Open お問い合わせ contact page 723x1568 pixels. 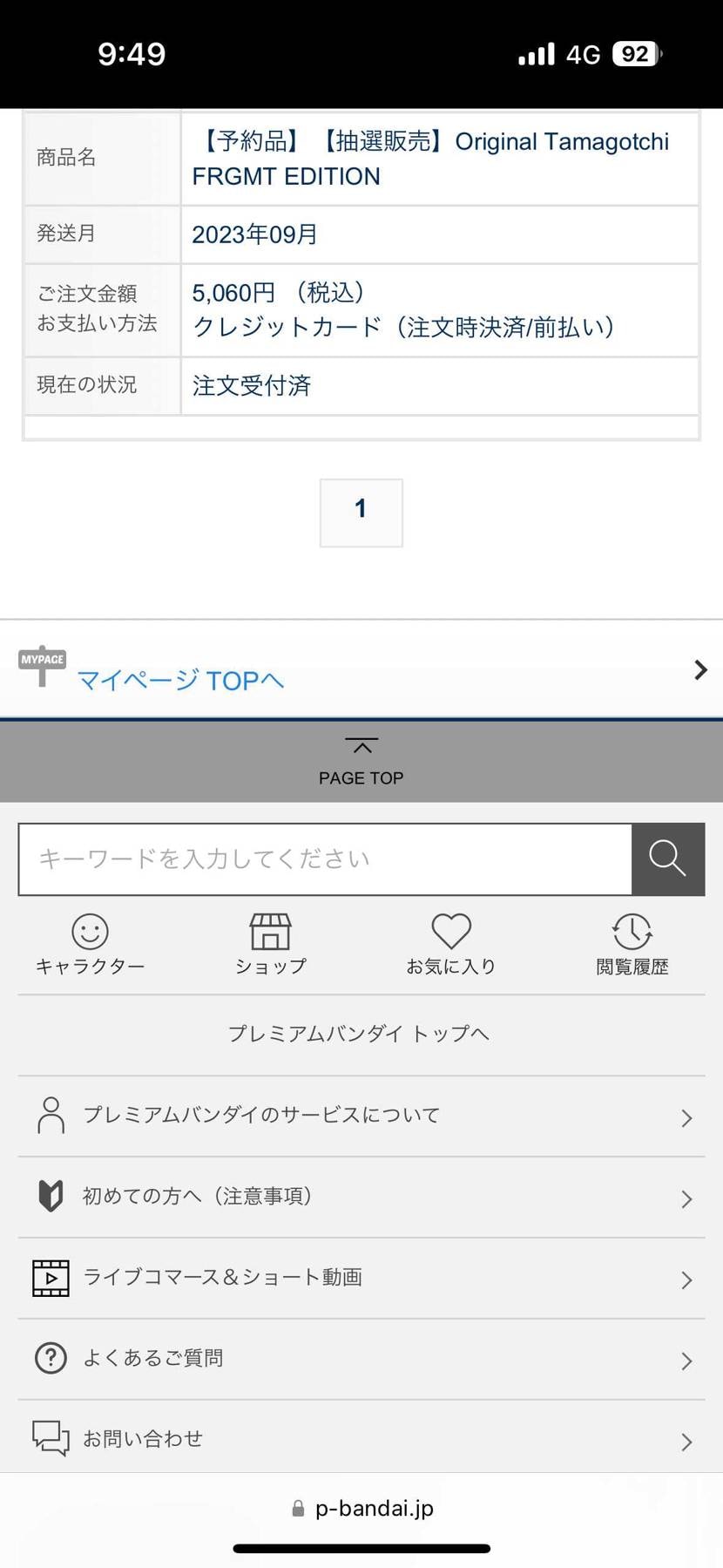pos(361,1439)
